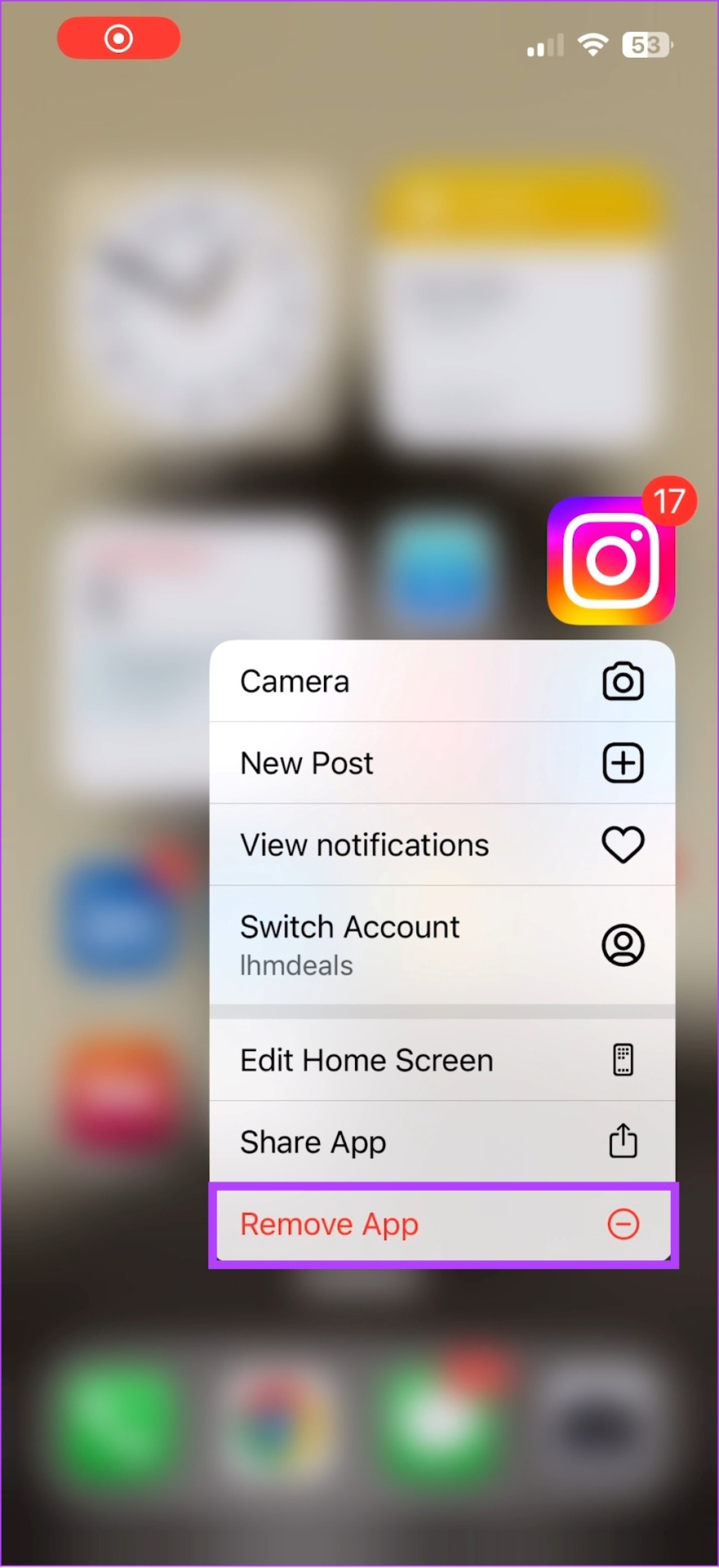Choose View notifications

point(442,844)
